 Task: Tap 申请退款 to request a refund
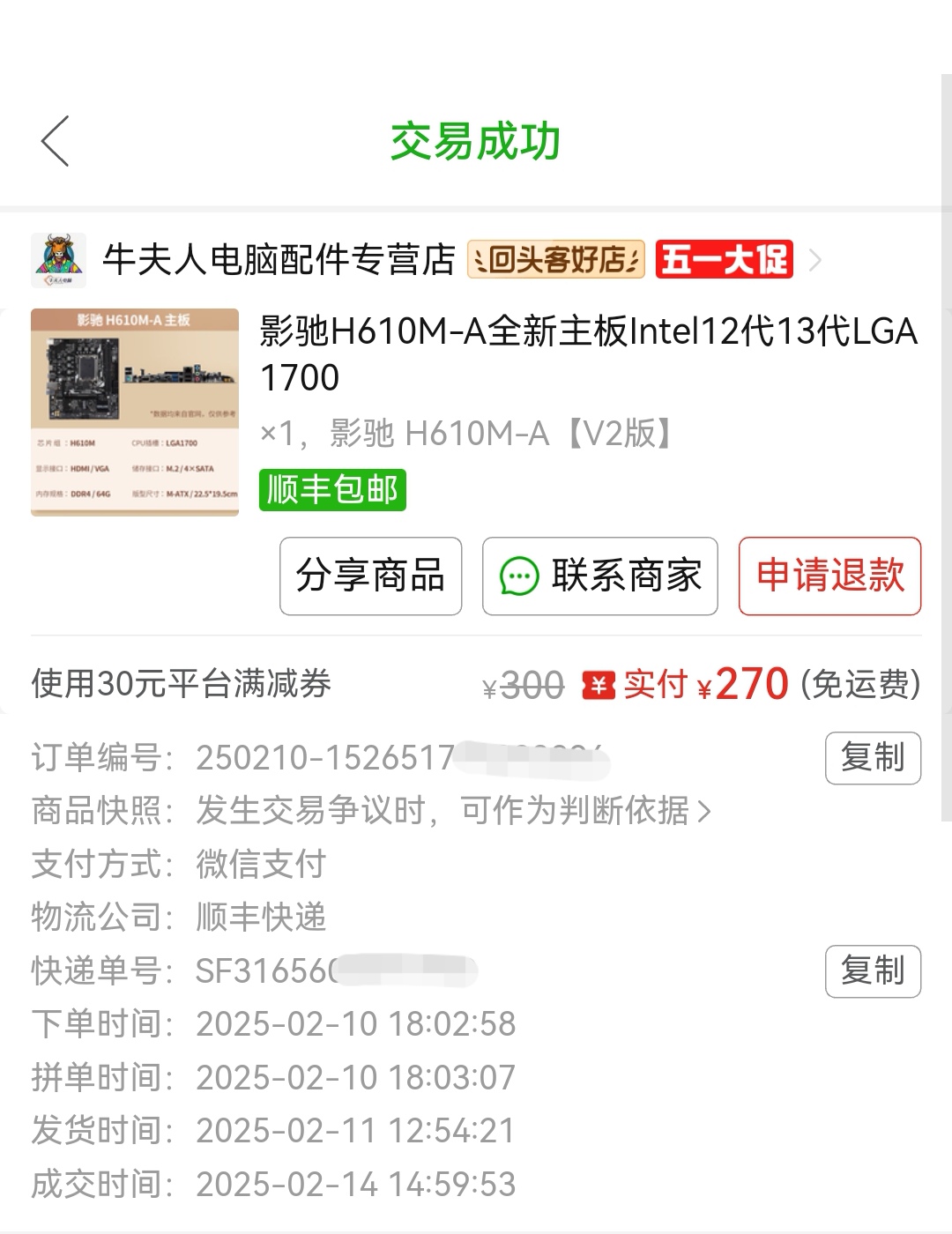click(829, 576)
